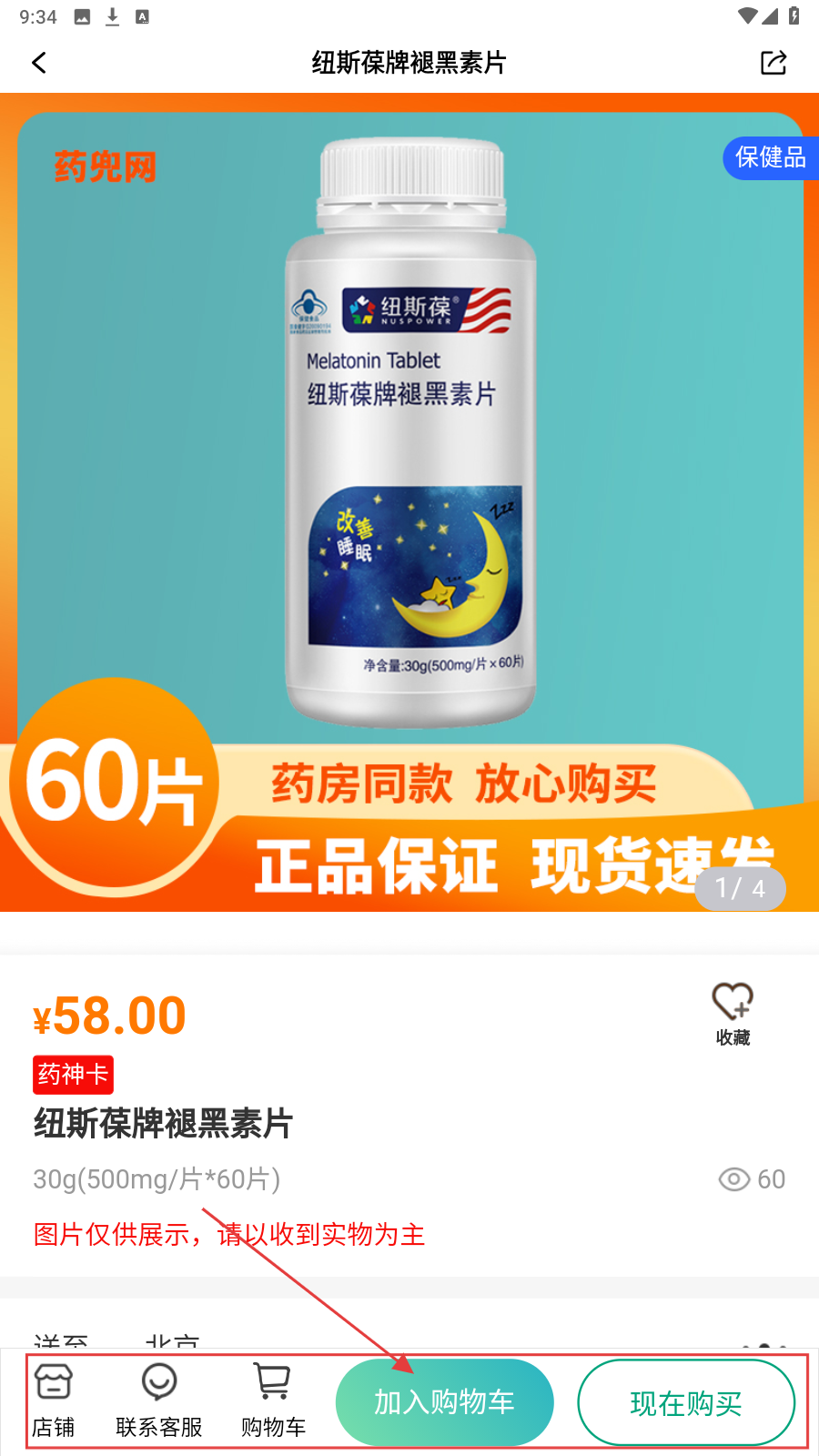The width and height of the screenshot is (819, 1456).
Task: Add product to favorites via 收藏
Action: 733,1014
